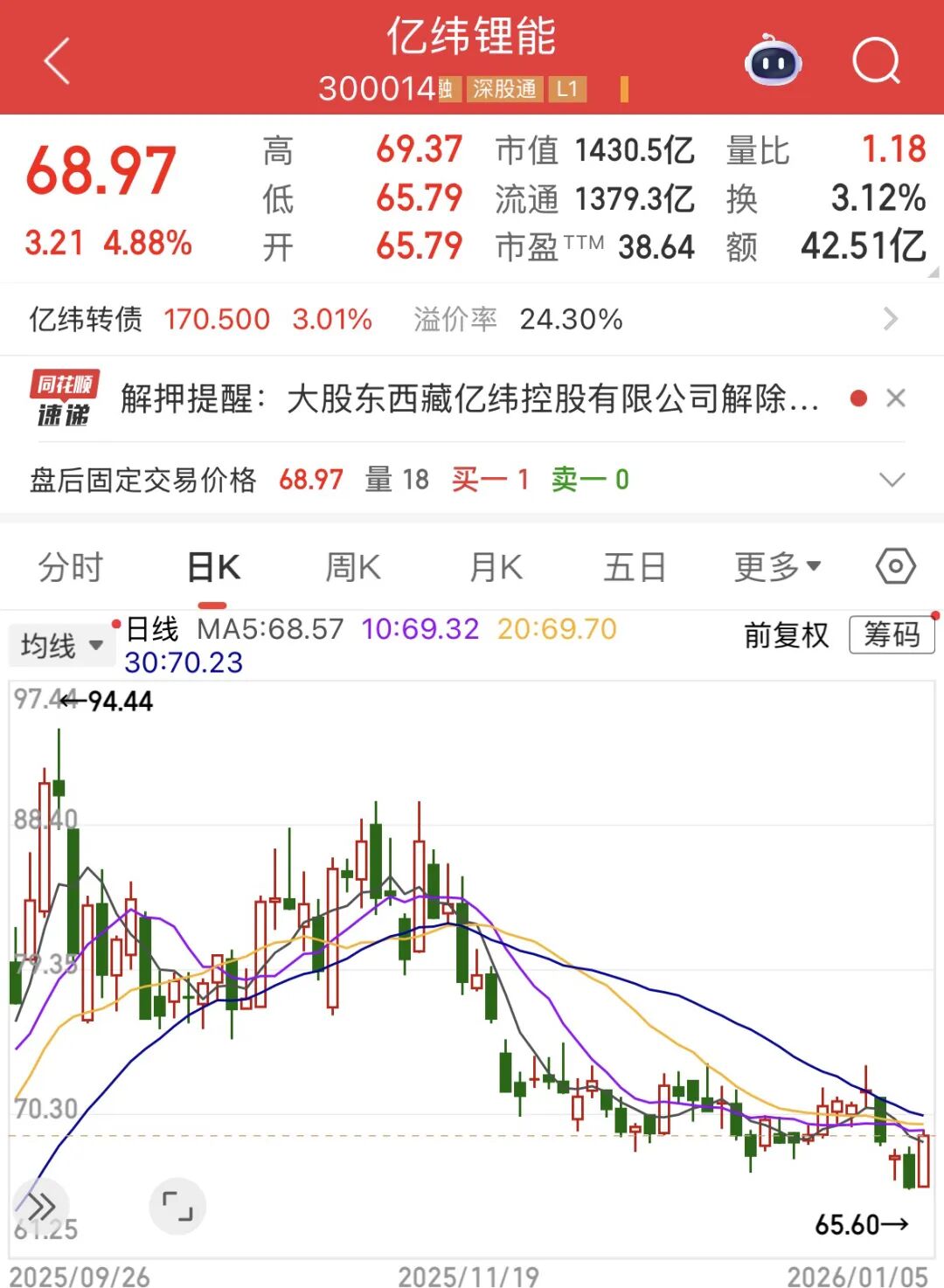Go back using the top arrow

click(58, 61)
